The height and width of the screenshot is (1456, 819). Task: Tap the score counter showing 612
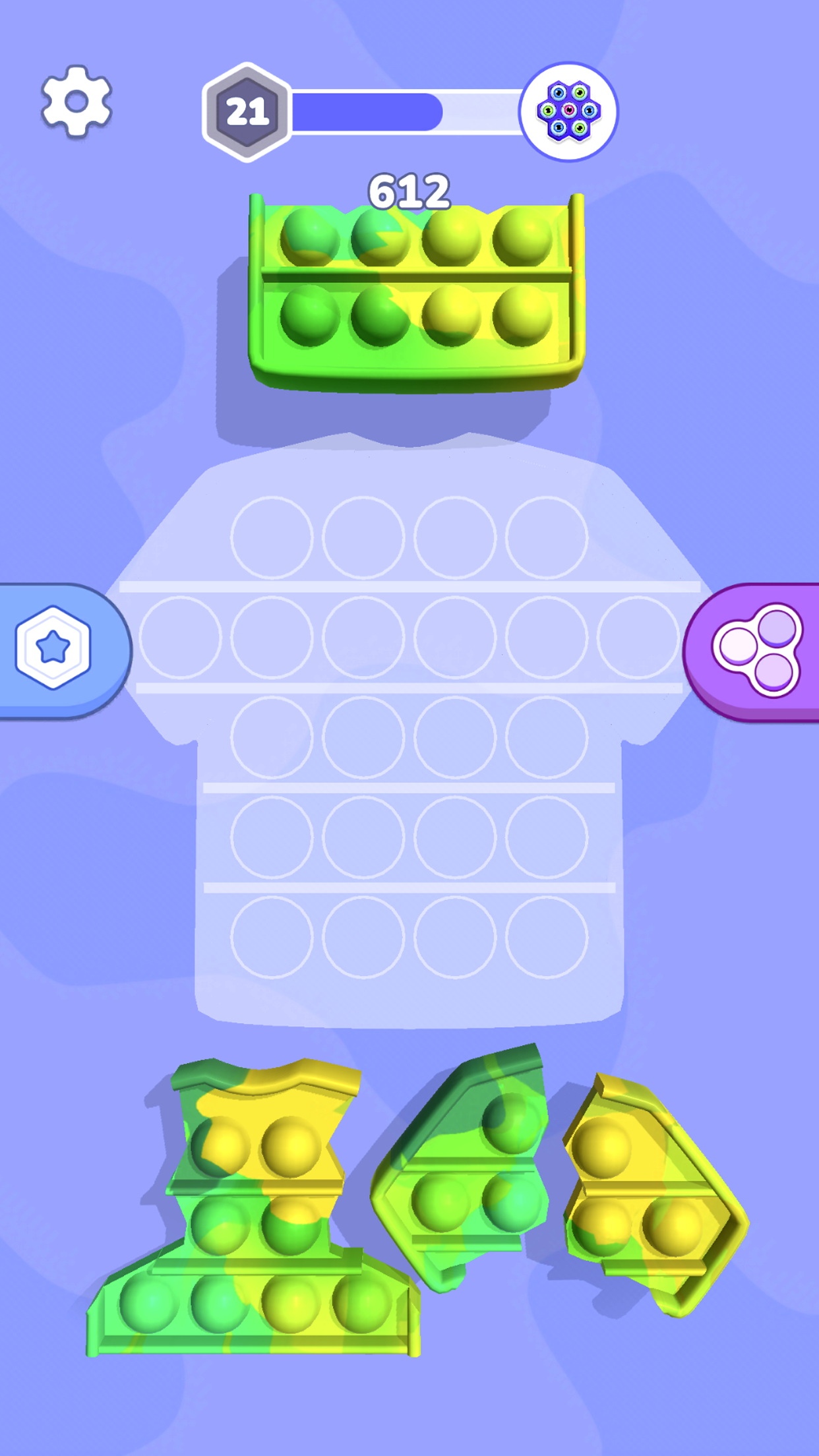click(409, 191)
